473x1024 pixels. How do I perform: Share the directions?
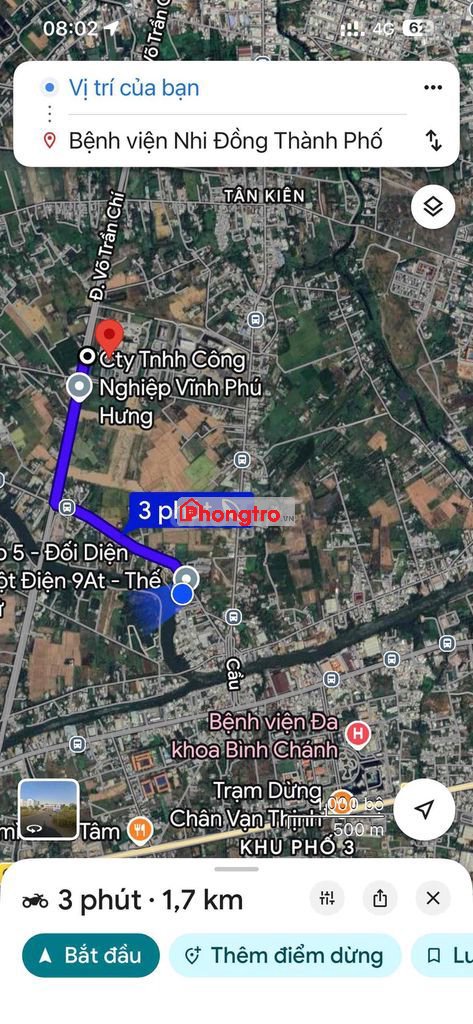[x=380, y=898]
